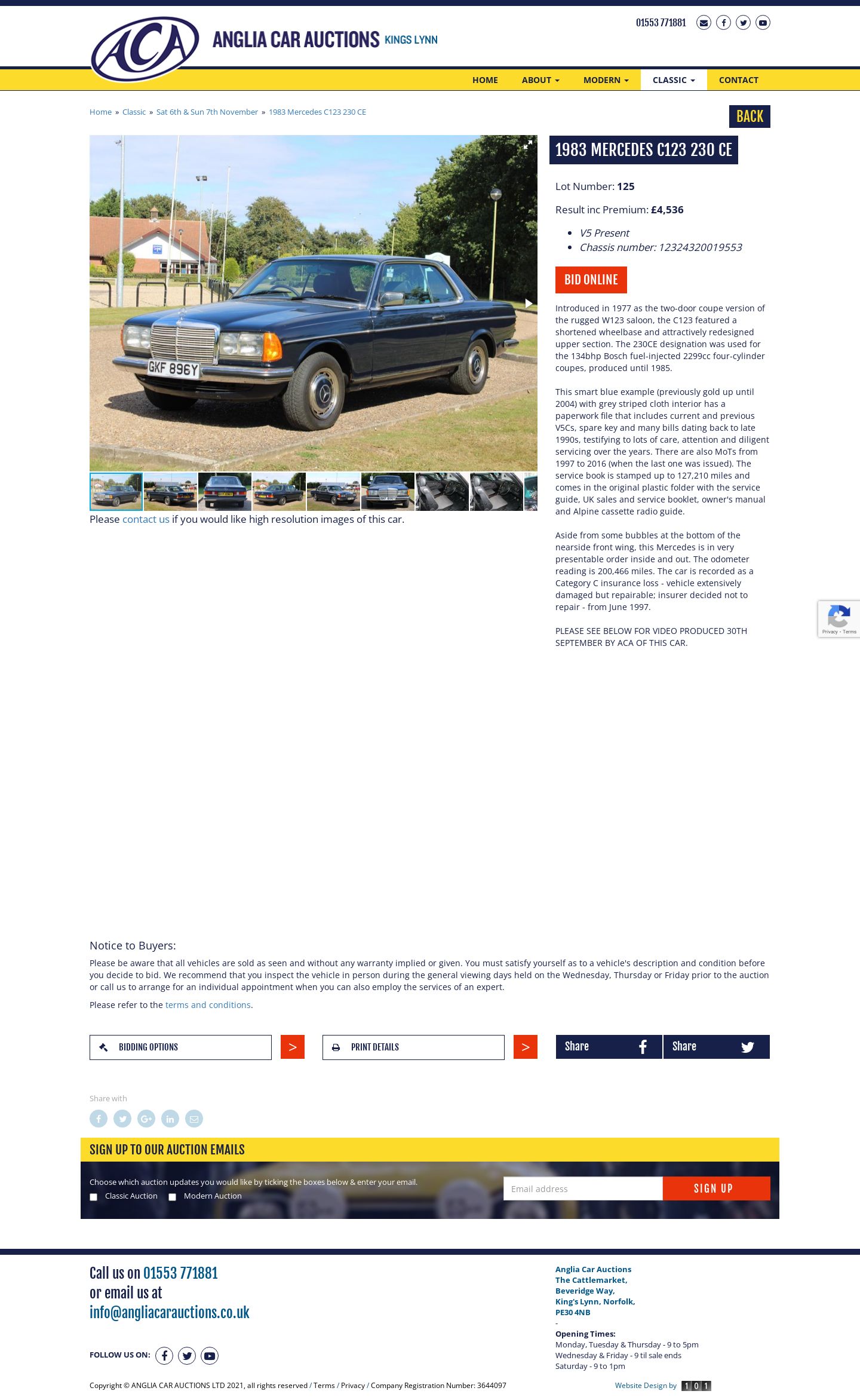Go back using the BACK button
This screenshot has height=1400, width=860.
point(750,117)
